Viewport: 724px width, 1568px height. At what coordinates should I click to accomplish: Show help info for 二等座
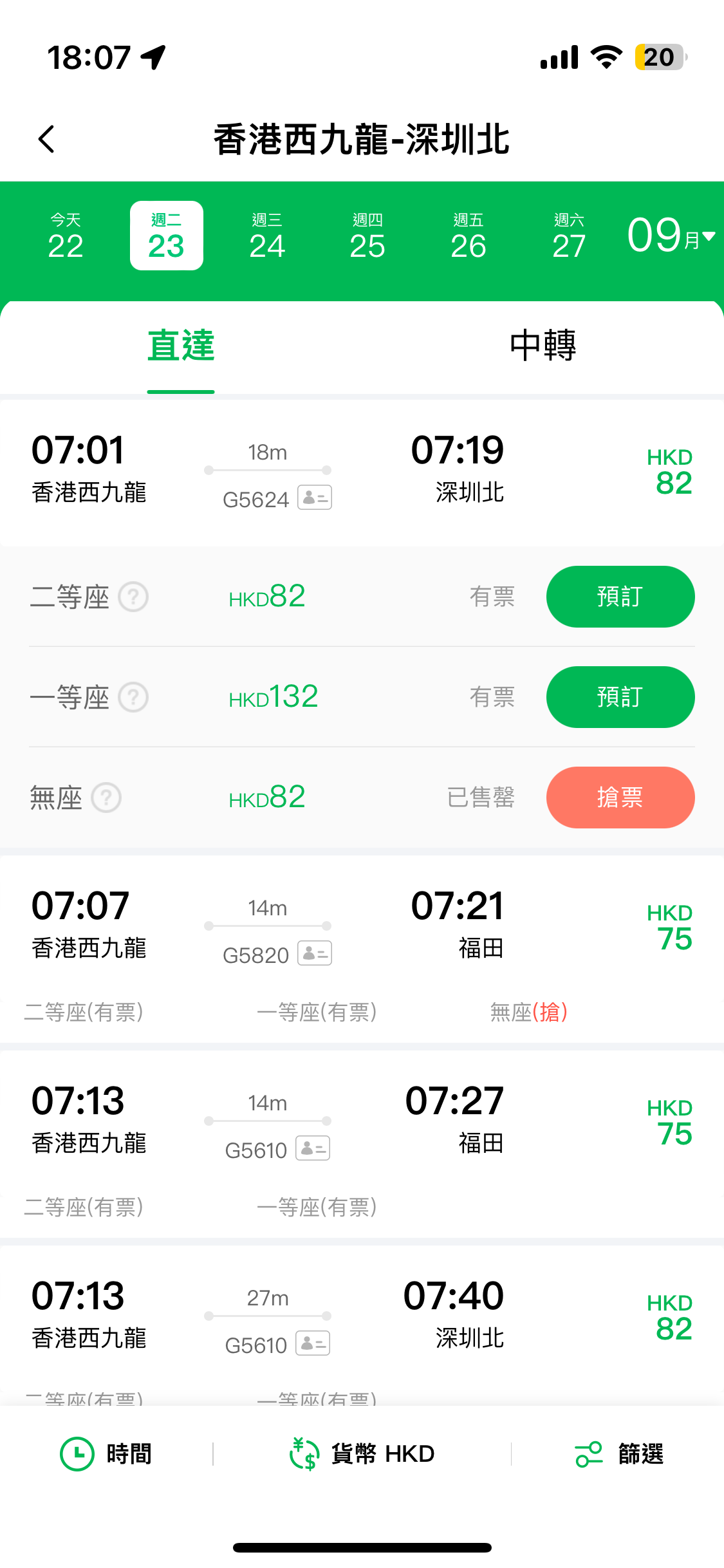coord(134,597)
